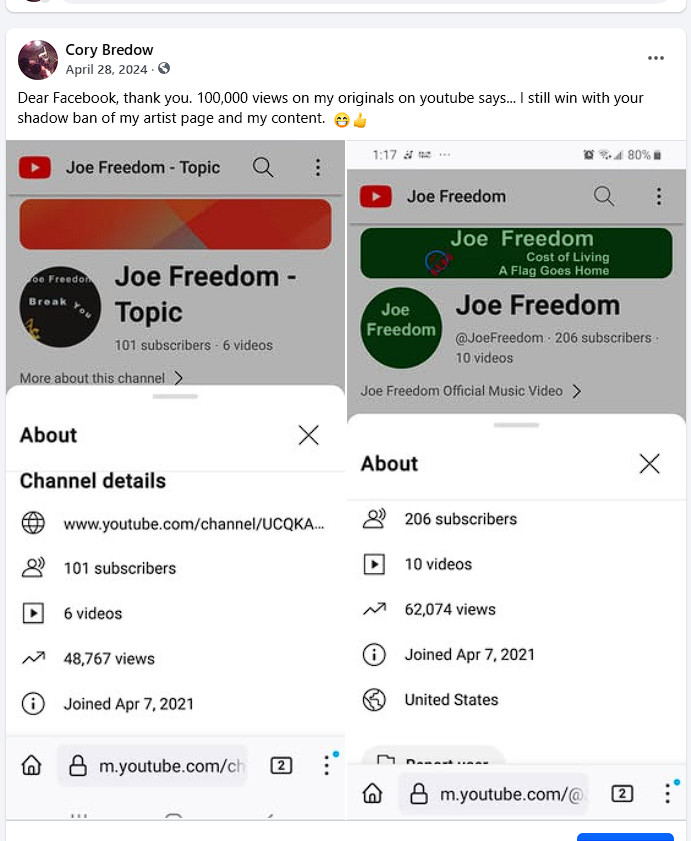Image resolution: width=691 pixels, height=841 pixels.
Task: Tap Cory Bredow's profile picture
Action: coord(38,60)
